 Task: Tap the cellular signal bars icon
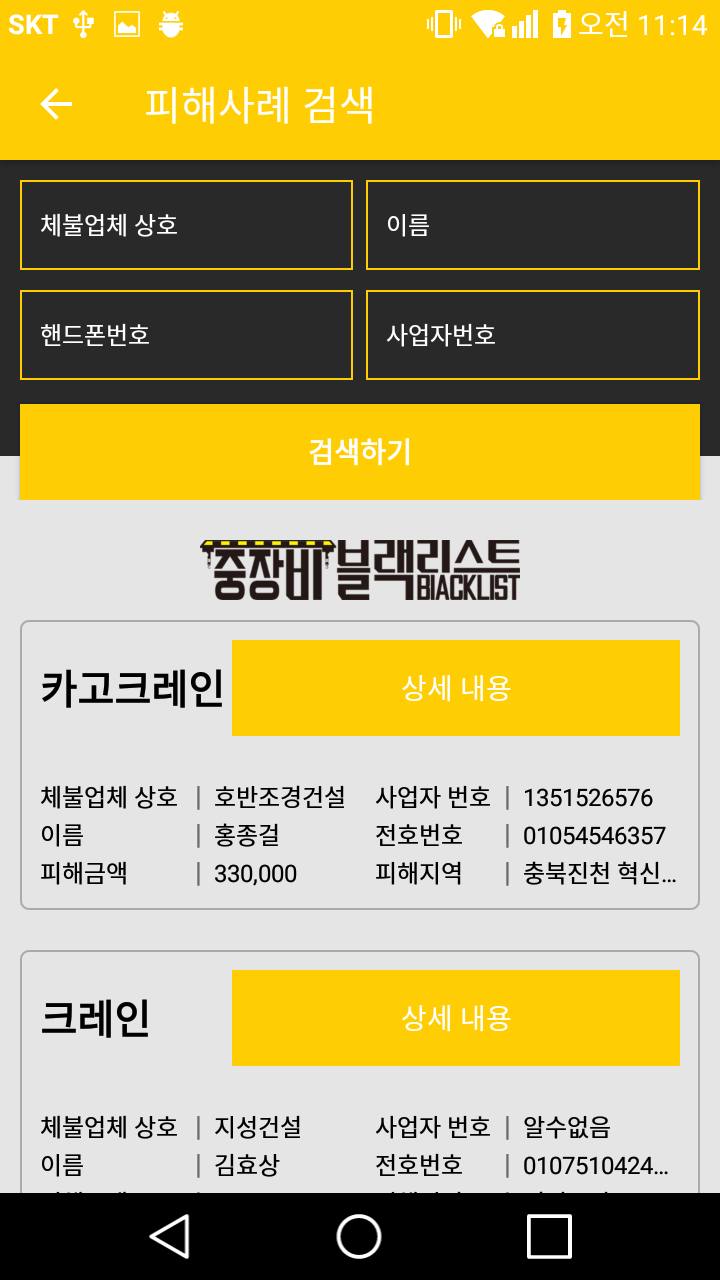(x=524, y=26)
